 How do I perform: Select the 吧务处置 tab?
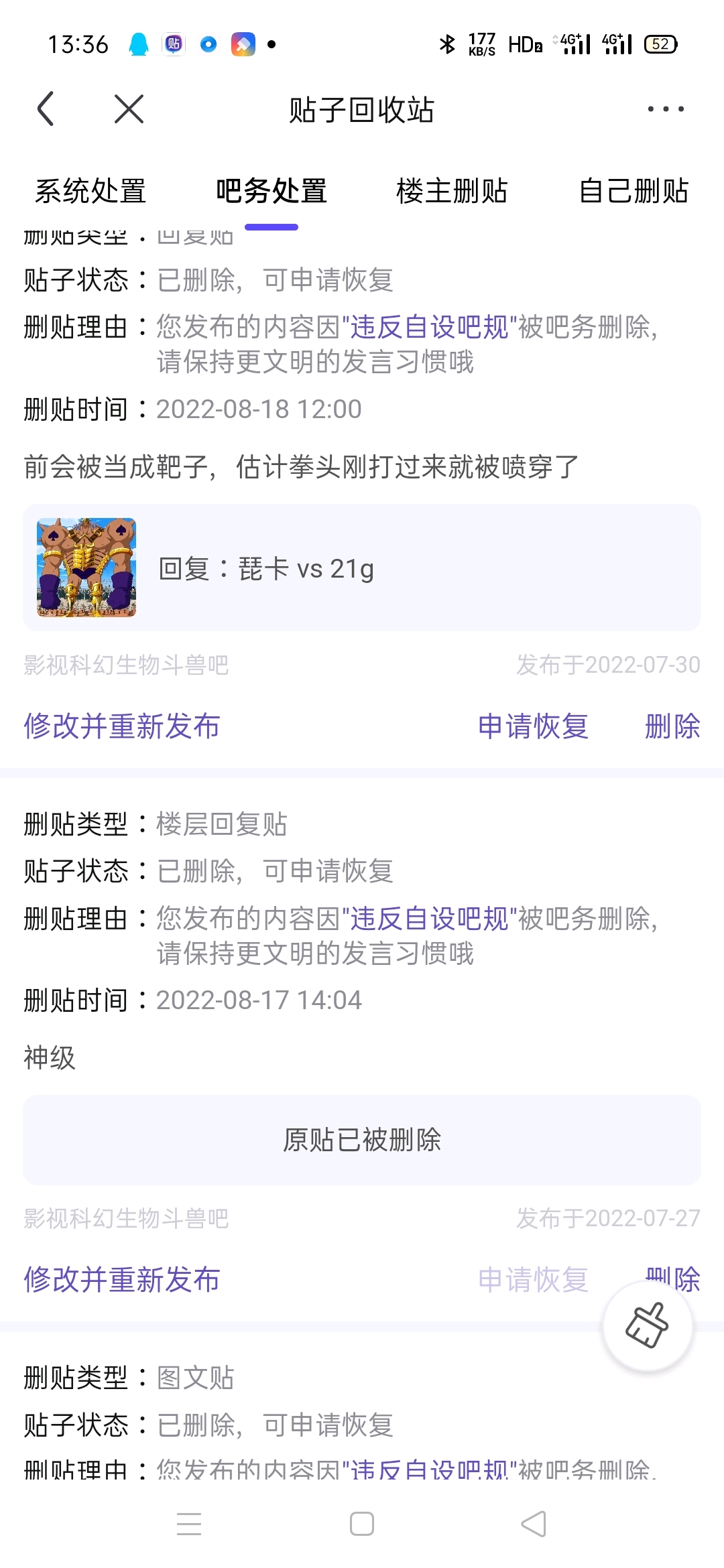[271, 191]
